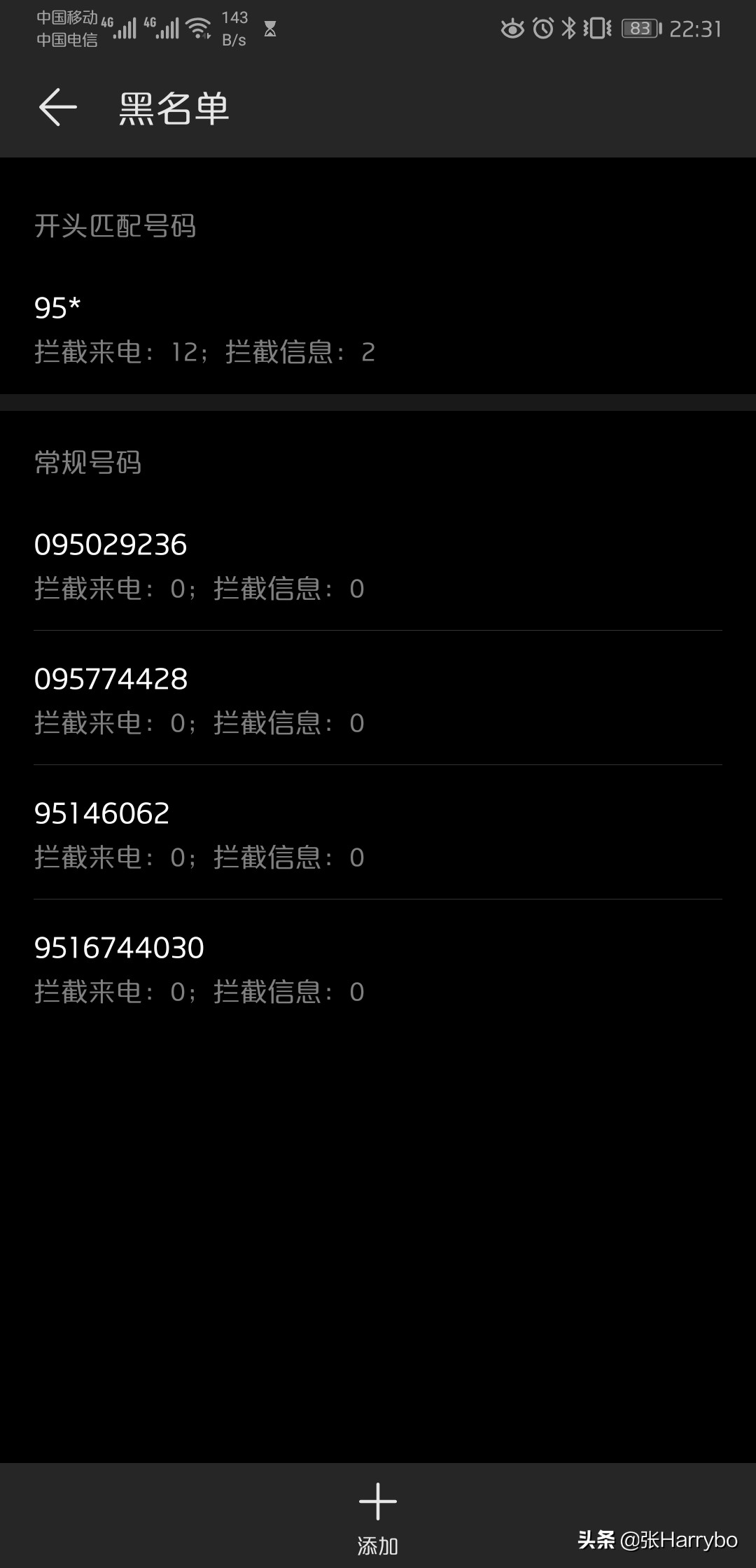Click the Bluetooth status bar icon
Viewport: 756px width, 1568px height.
567,28
